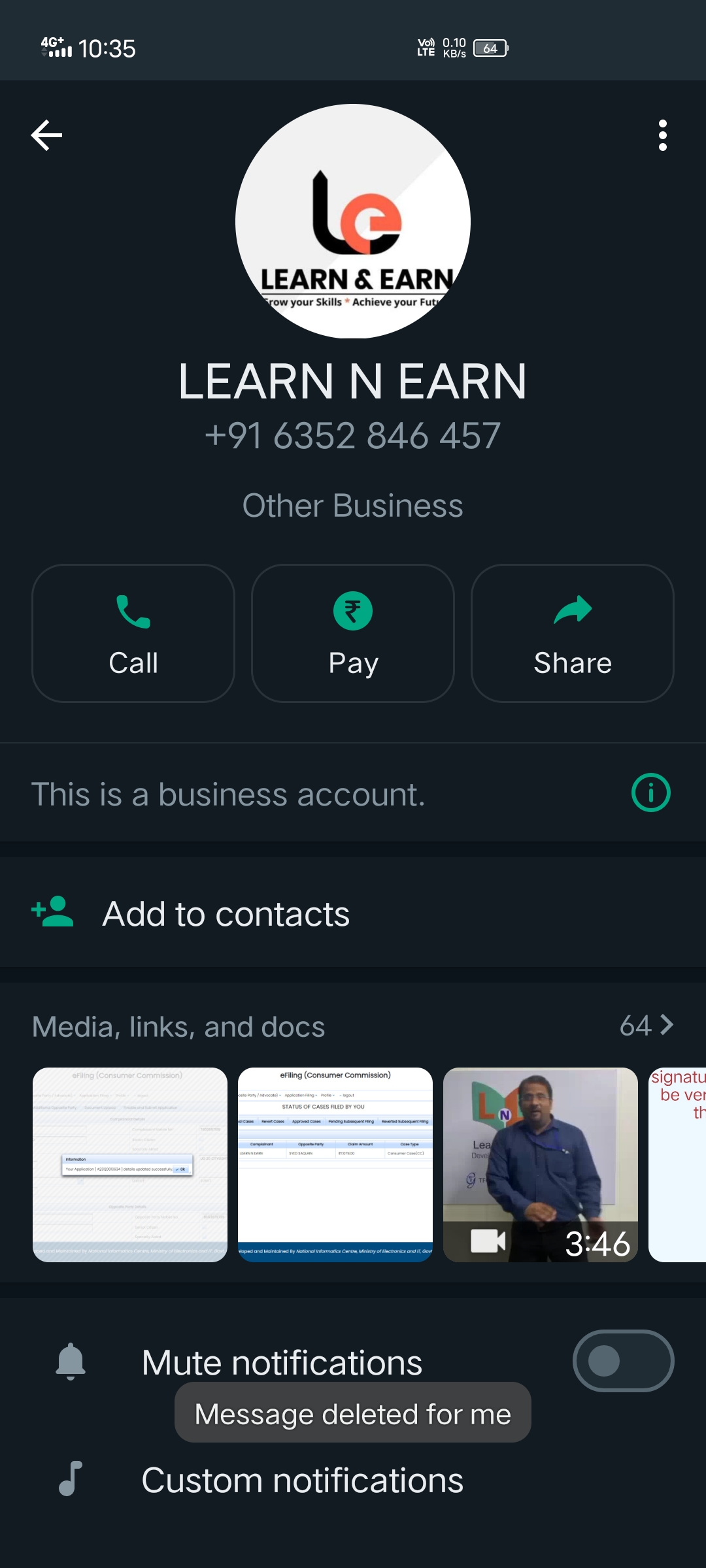Screen dimensions: 706x1568
Task: Open Custom notifications settings
Action: (x=302, y=1480)
